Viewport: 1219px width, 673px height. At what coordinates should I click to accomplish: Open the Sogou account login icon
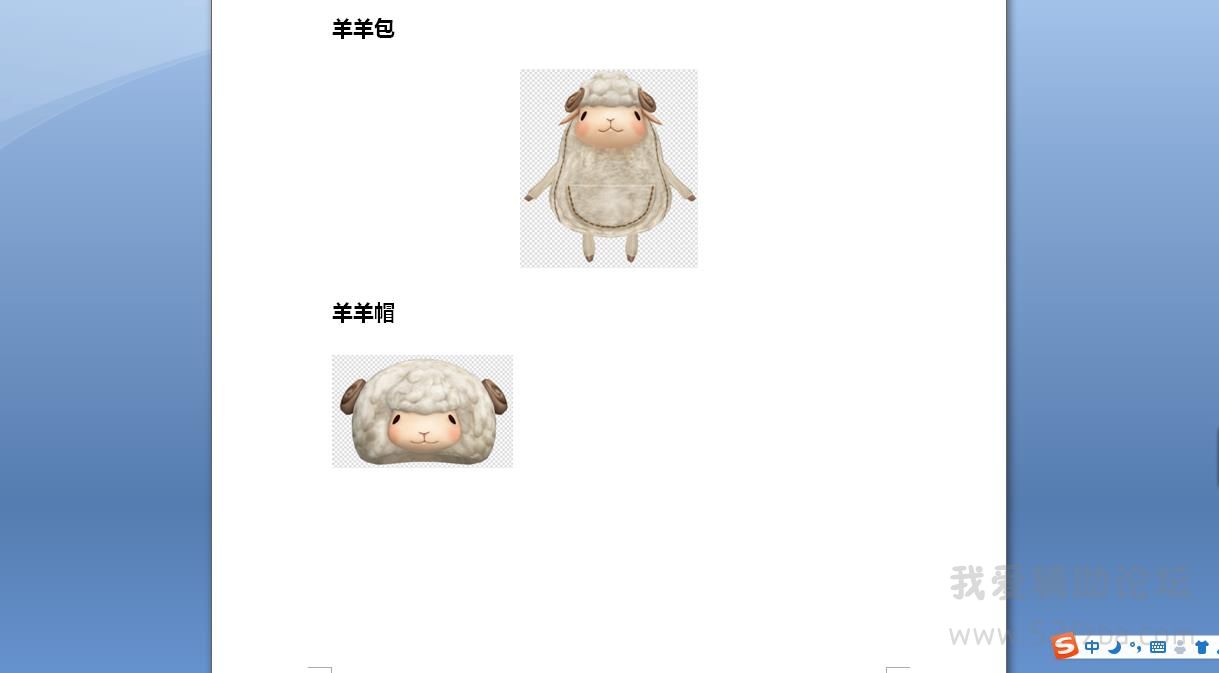click(1180, 647)
